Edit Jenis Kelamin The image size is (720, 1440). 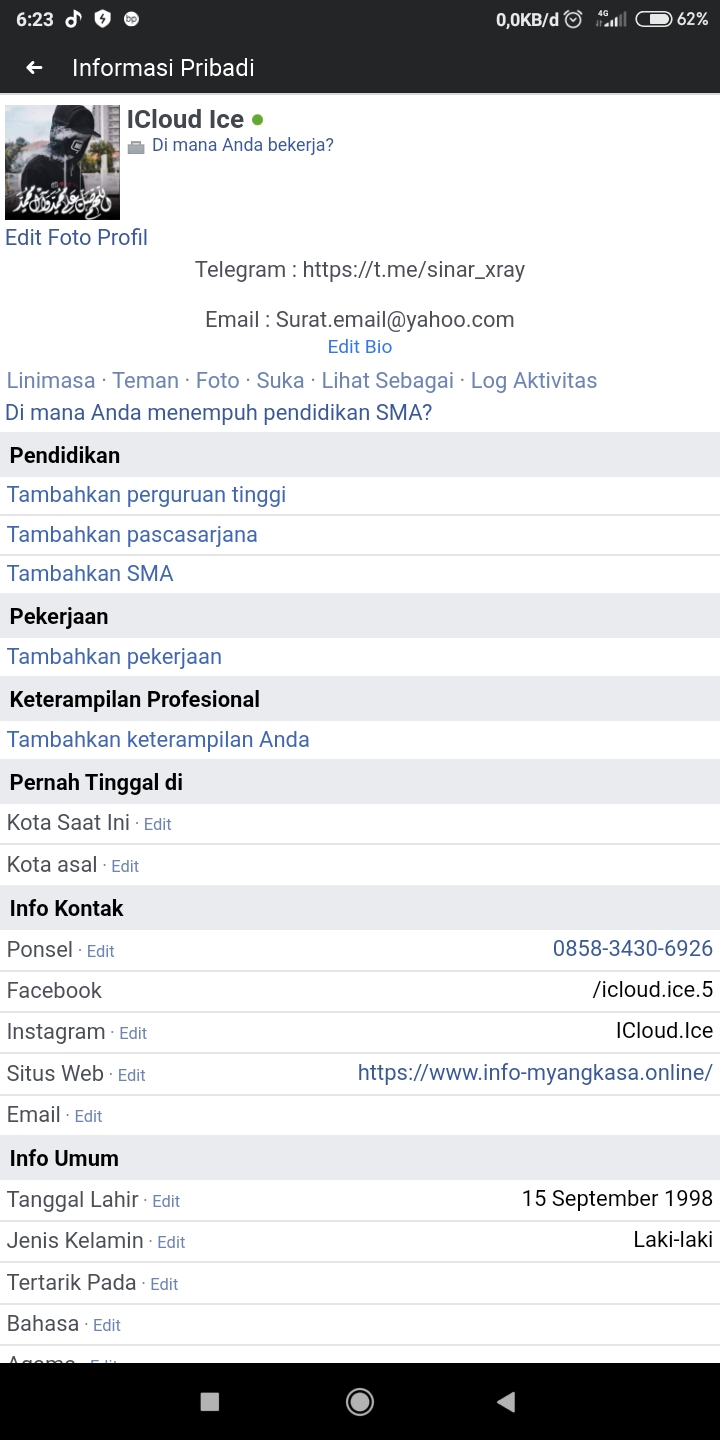(171, 1243)
